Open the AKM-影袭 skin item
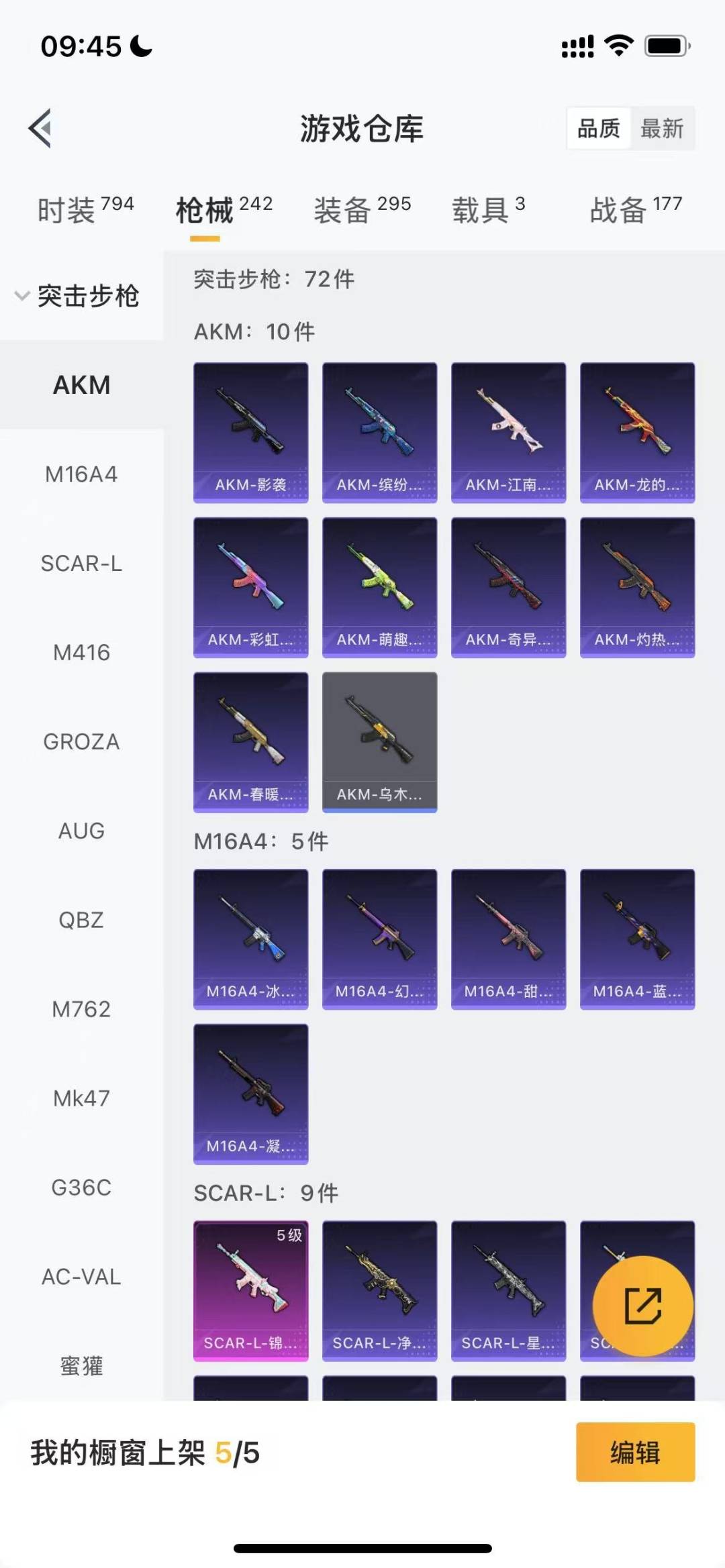 (251, 432)
